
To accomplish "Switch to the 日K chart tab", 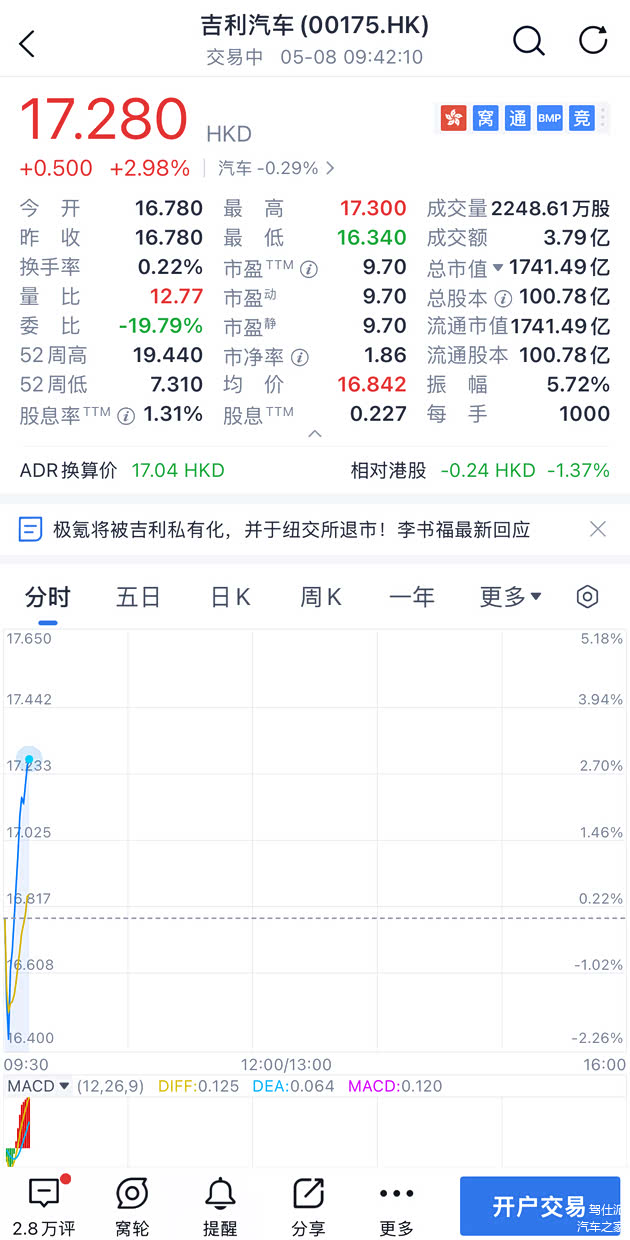I will coord(230,597).
